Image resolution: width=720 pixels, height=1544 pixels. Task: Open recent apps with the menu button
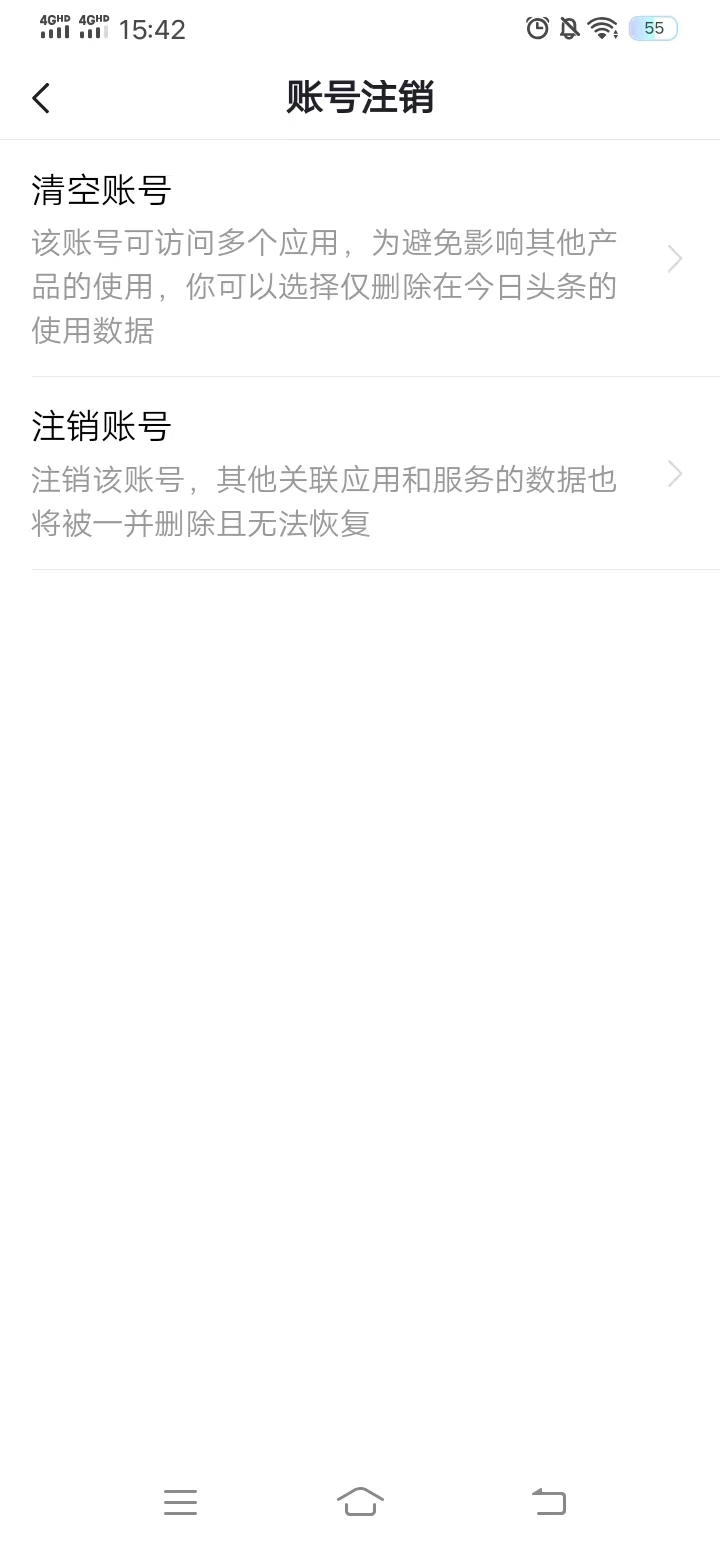click(180, 1501)
